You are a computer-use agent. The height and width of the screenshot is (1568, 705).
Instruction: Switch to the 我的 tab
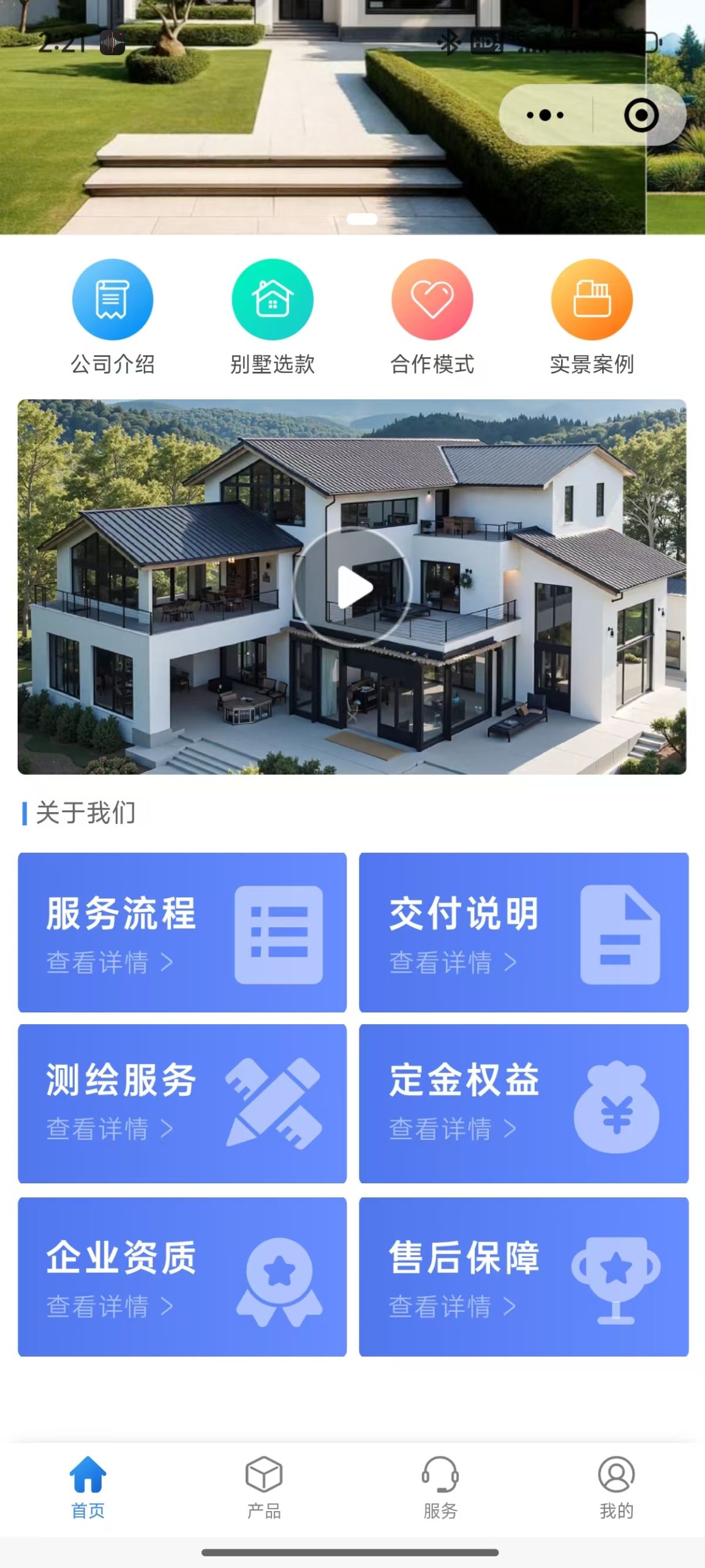(x=616, y=1487)
